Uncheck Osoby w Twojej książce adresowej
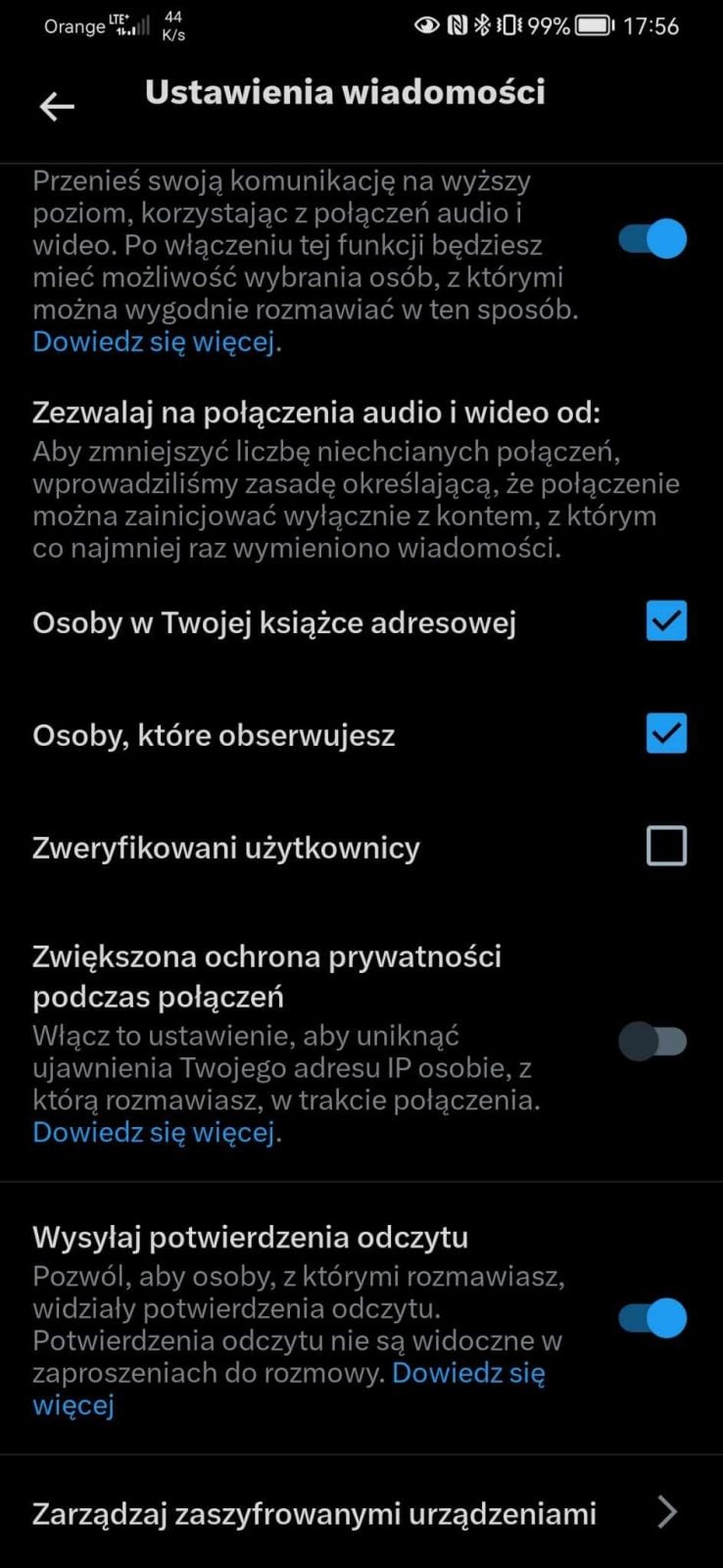This screenshot has height=1568, width=723. click(x=666, y=621)
